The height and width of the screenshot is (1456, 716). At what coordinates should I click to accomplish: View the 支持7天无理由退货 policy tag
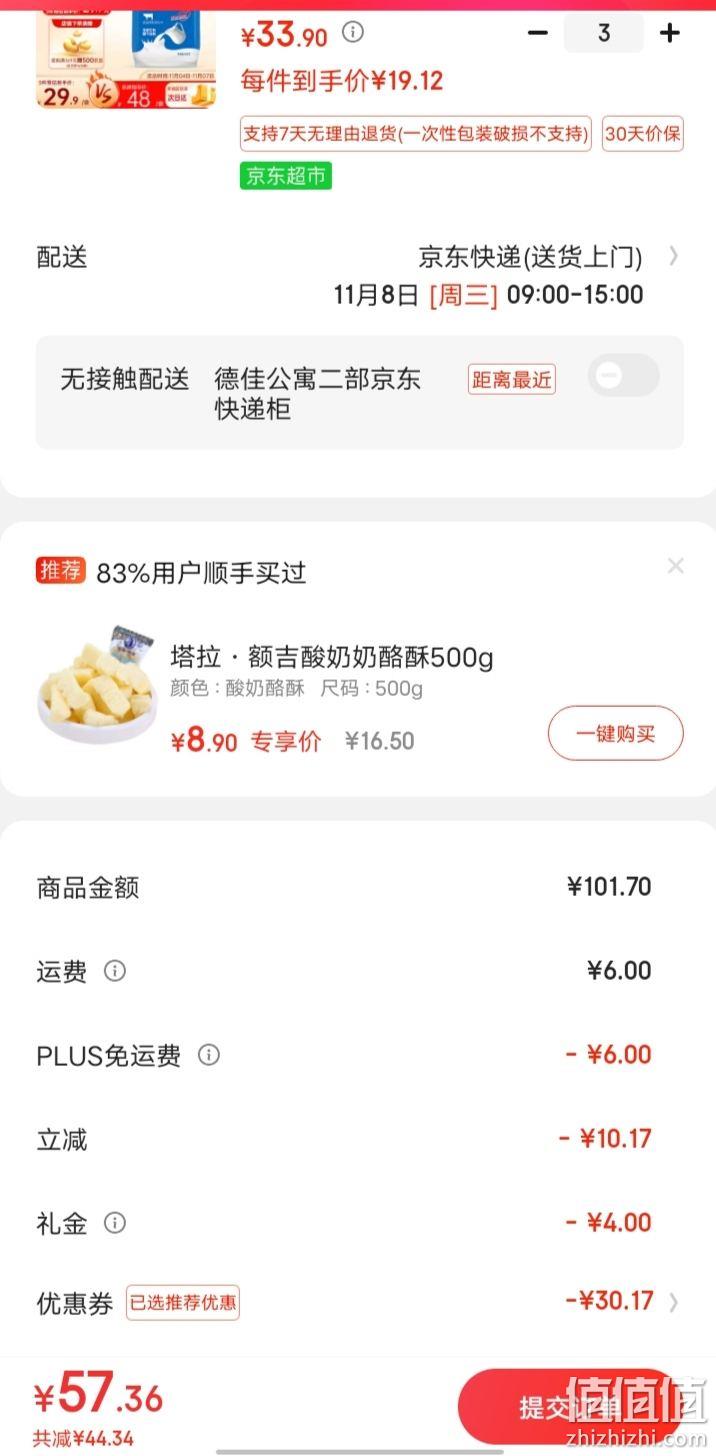point(415,134)
